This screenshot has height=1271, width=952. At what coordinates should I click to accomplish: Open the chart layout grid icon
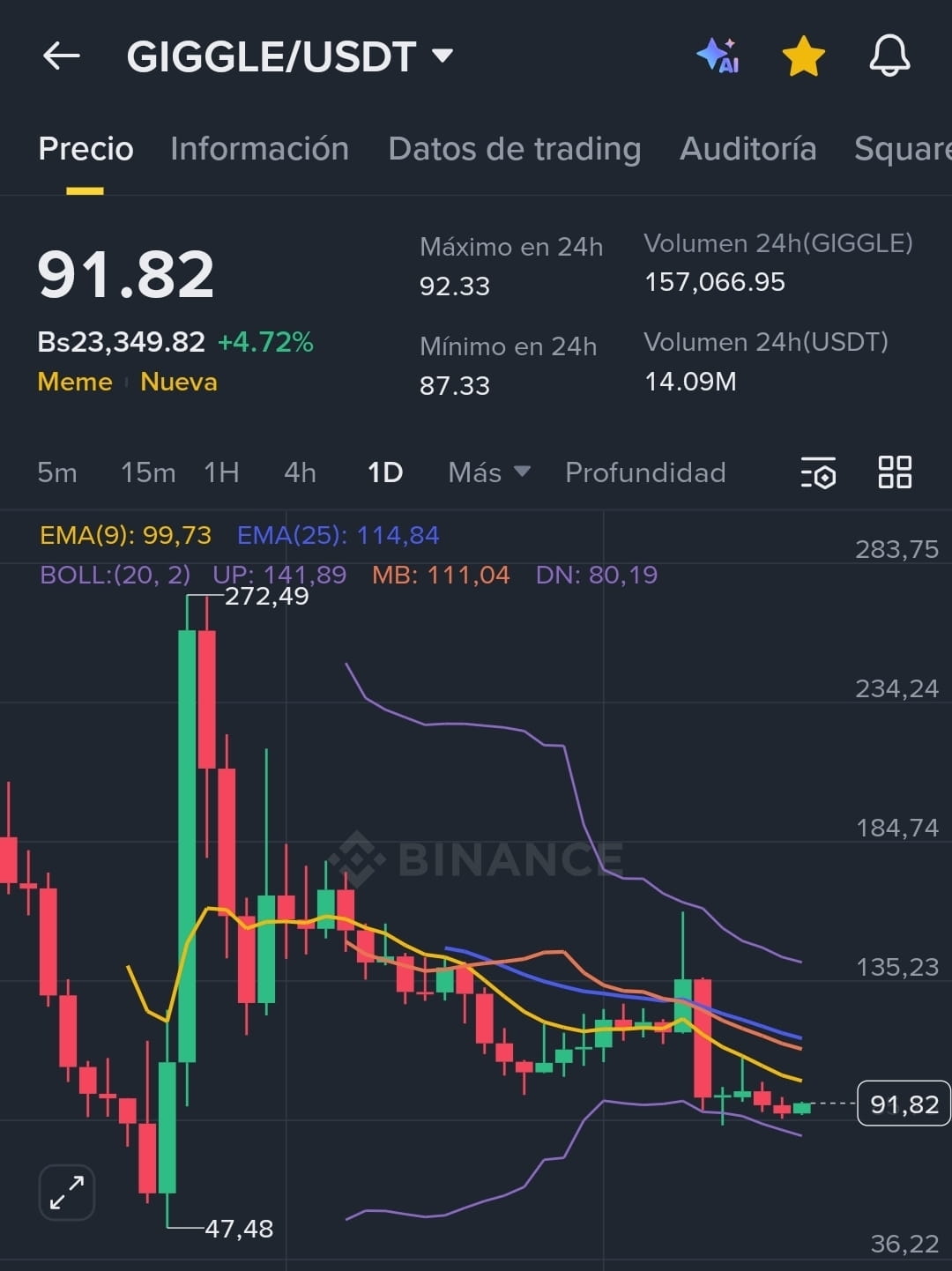(x=895, y=472)
